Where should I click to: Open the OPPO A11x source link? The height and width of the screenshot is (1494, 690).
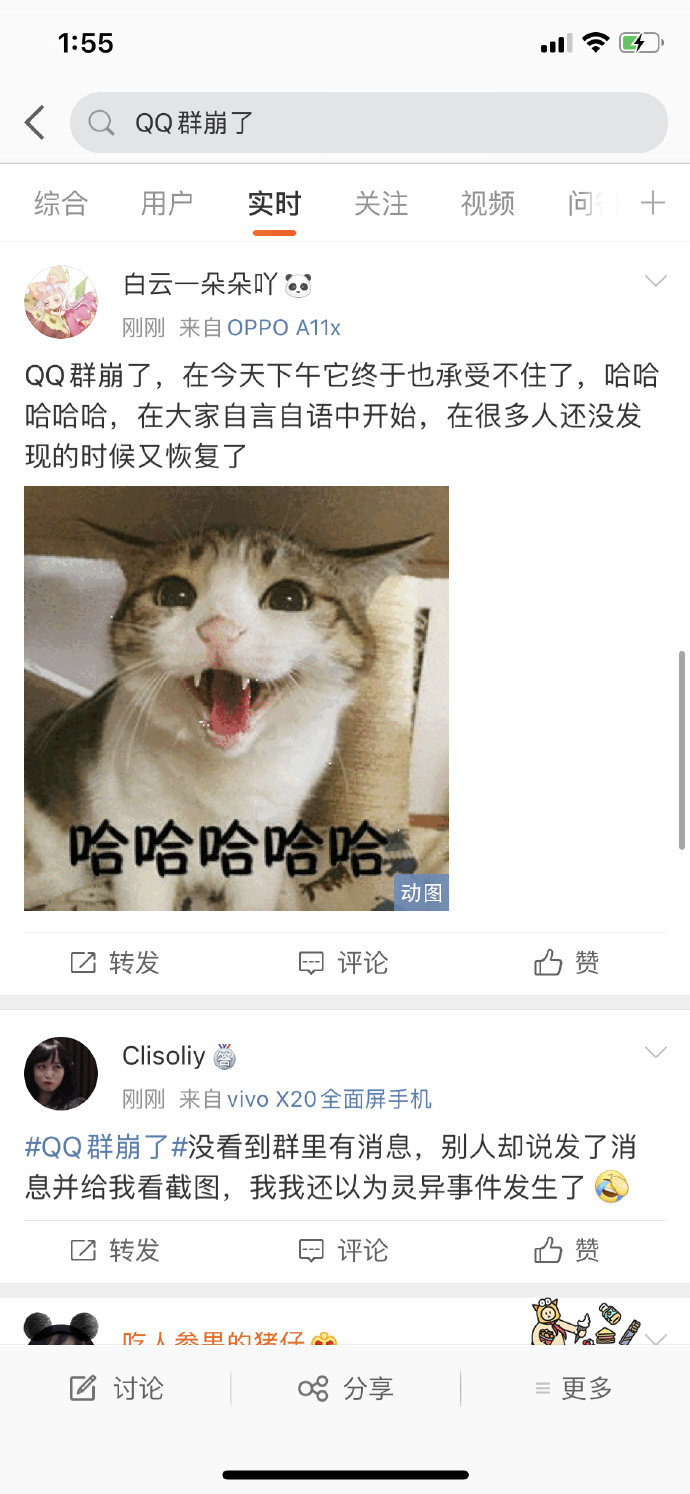pos(284,327)
